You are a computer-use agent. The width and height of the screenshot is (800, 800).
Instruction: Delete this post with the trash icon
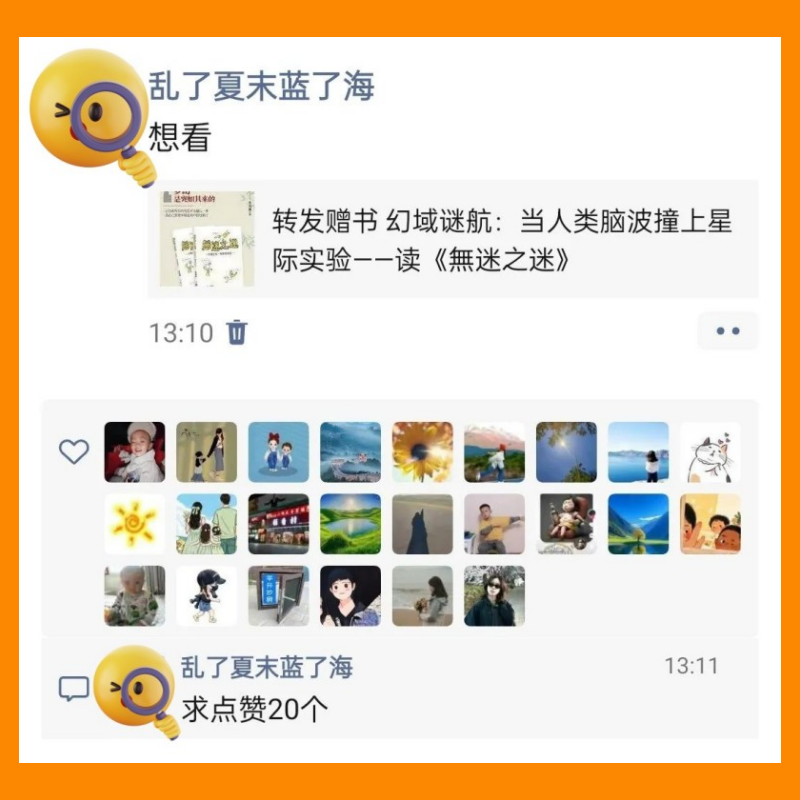click(x=237, y=332)
